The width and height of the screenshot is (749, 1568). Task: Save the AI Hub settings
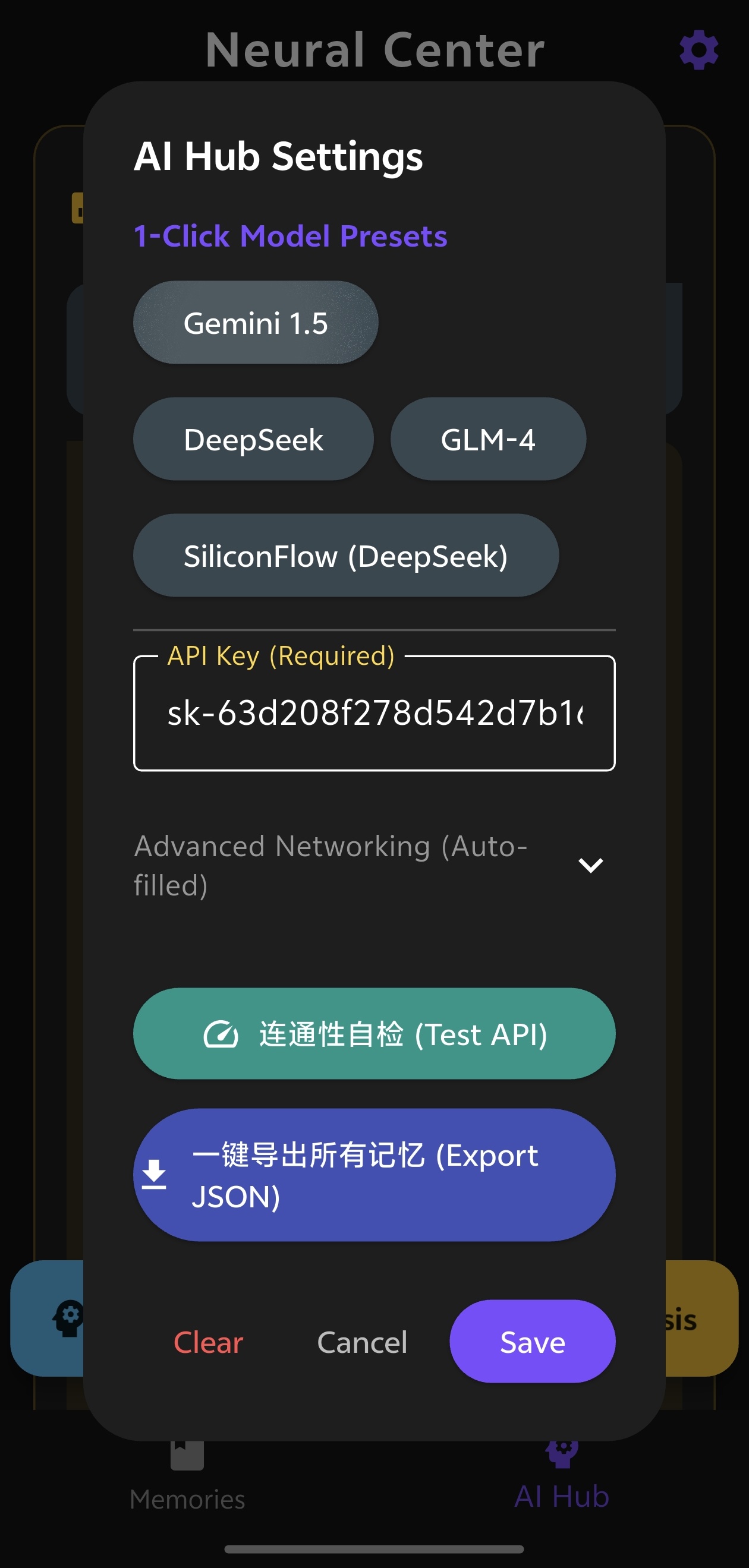[532, 1341]
